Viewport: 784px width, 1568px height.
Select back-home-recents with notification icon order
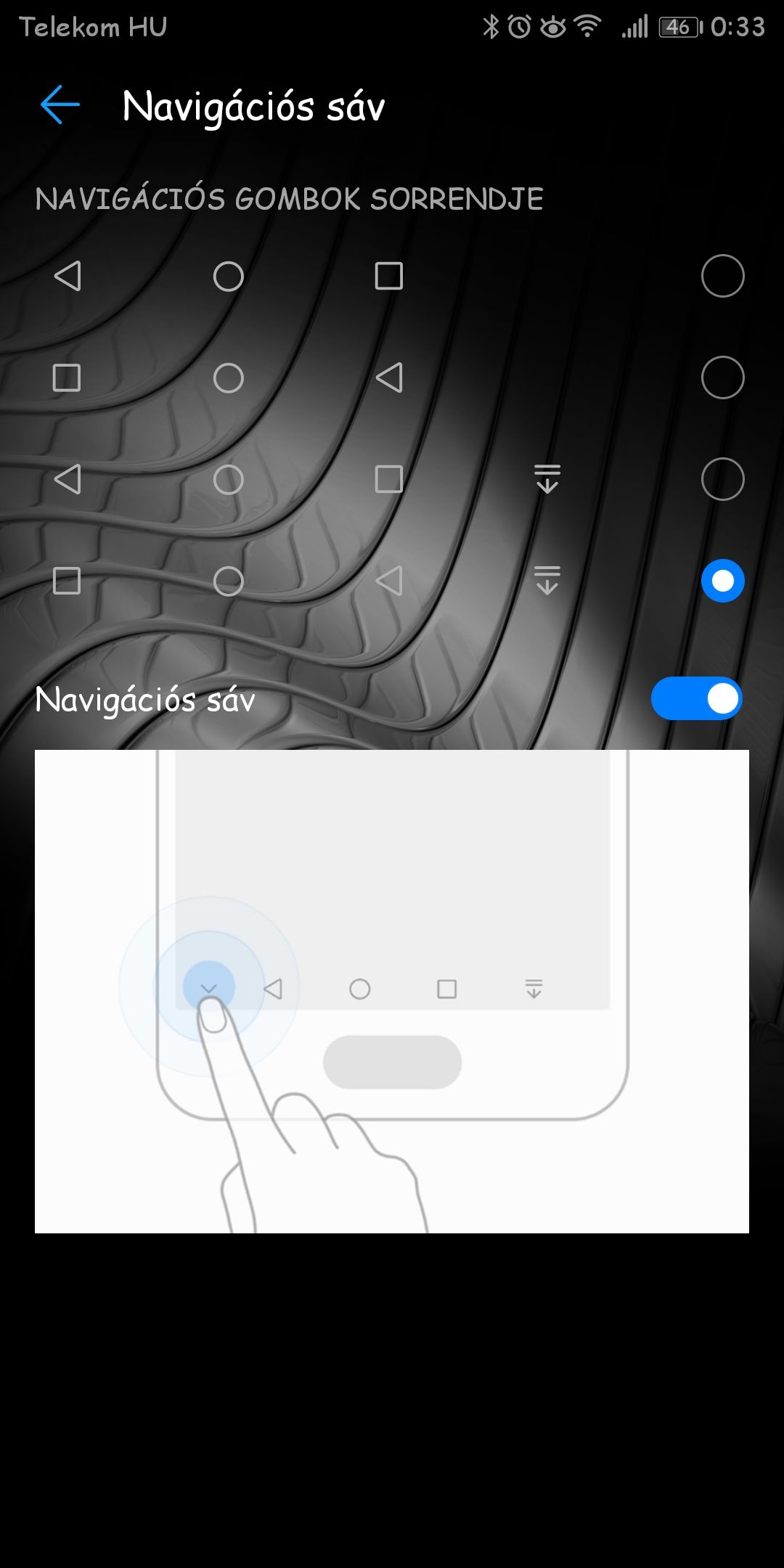coord(722,479)
